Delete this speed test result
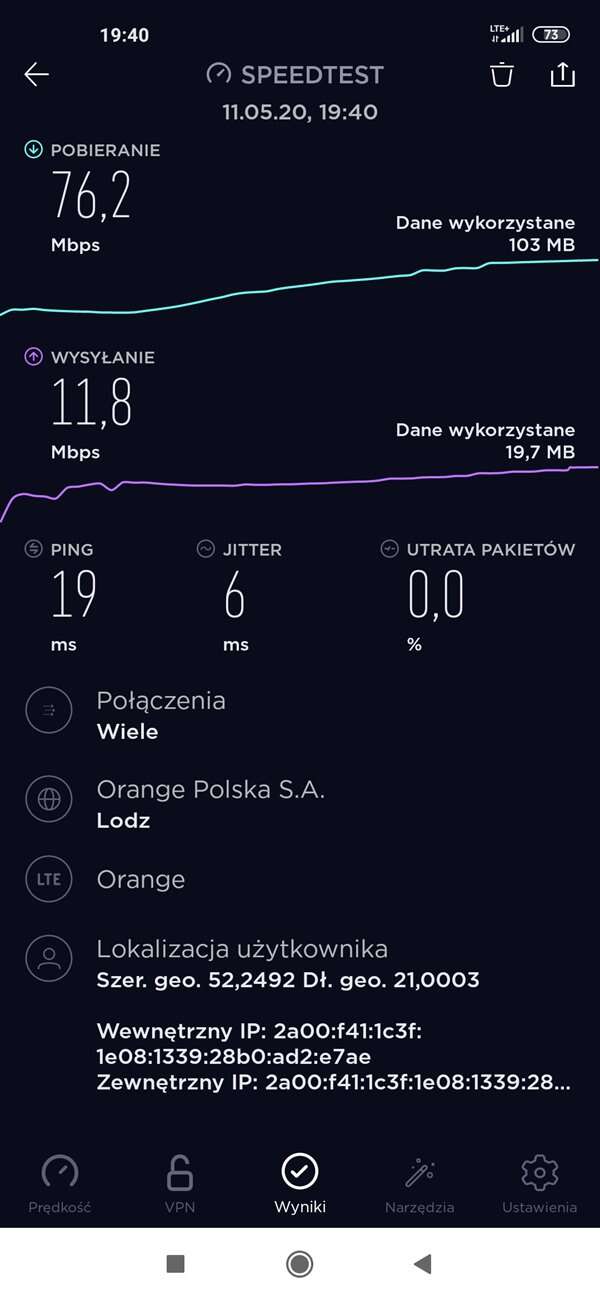 [x=502, y=75]
